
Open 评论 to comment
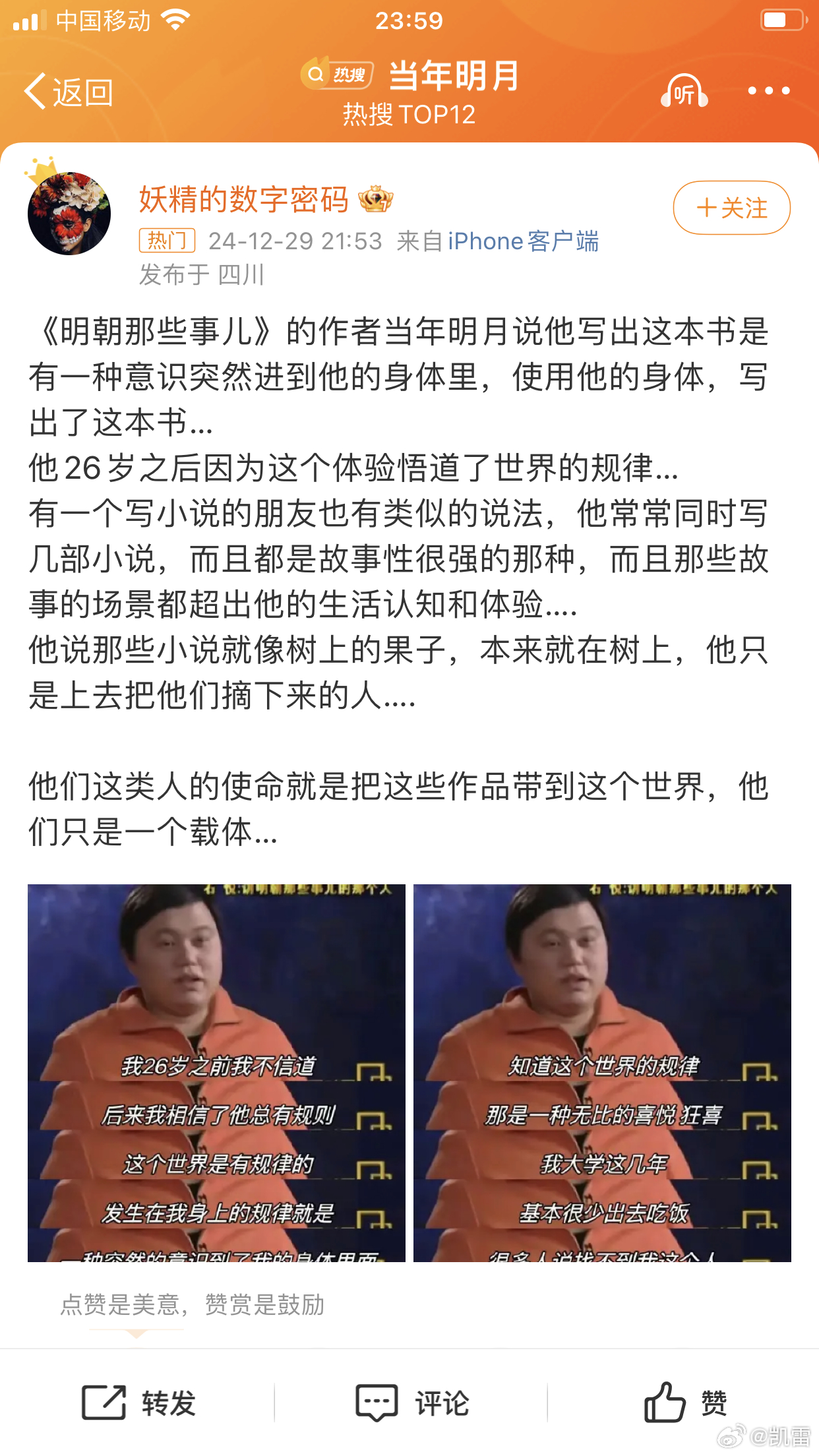coord(412,1403)
